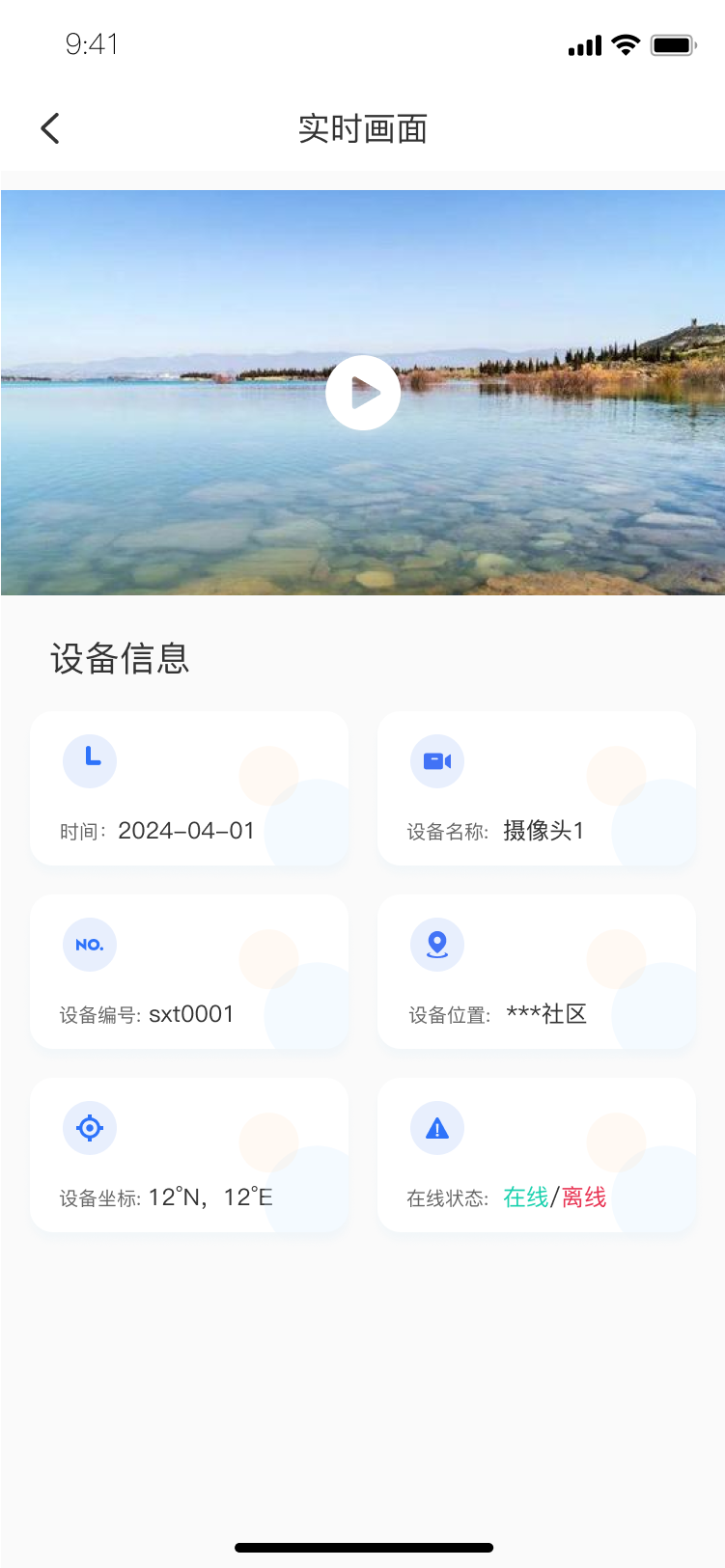Play the live camera video
Screen dimensions: 725x1568
(363, 393)
